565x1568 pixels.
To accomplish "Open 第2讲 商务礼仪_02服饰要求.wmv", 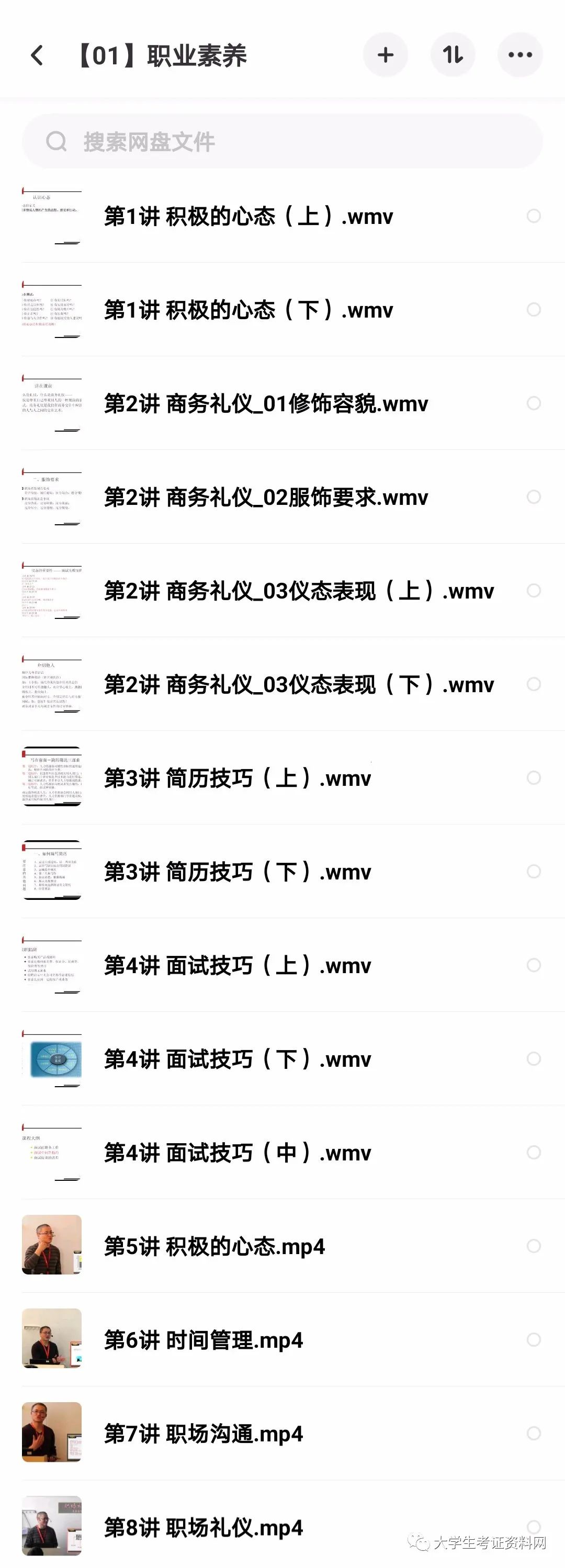I will tap(264, 497).
